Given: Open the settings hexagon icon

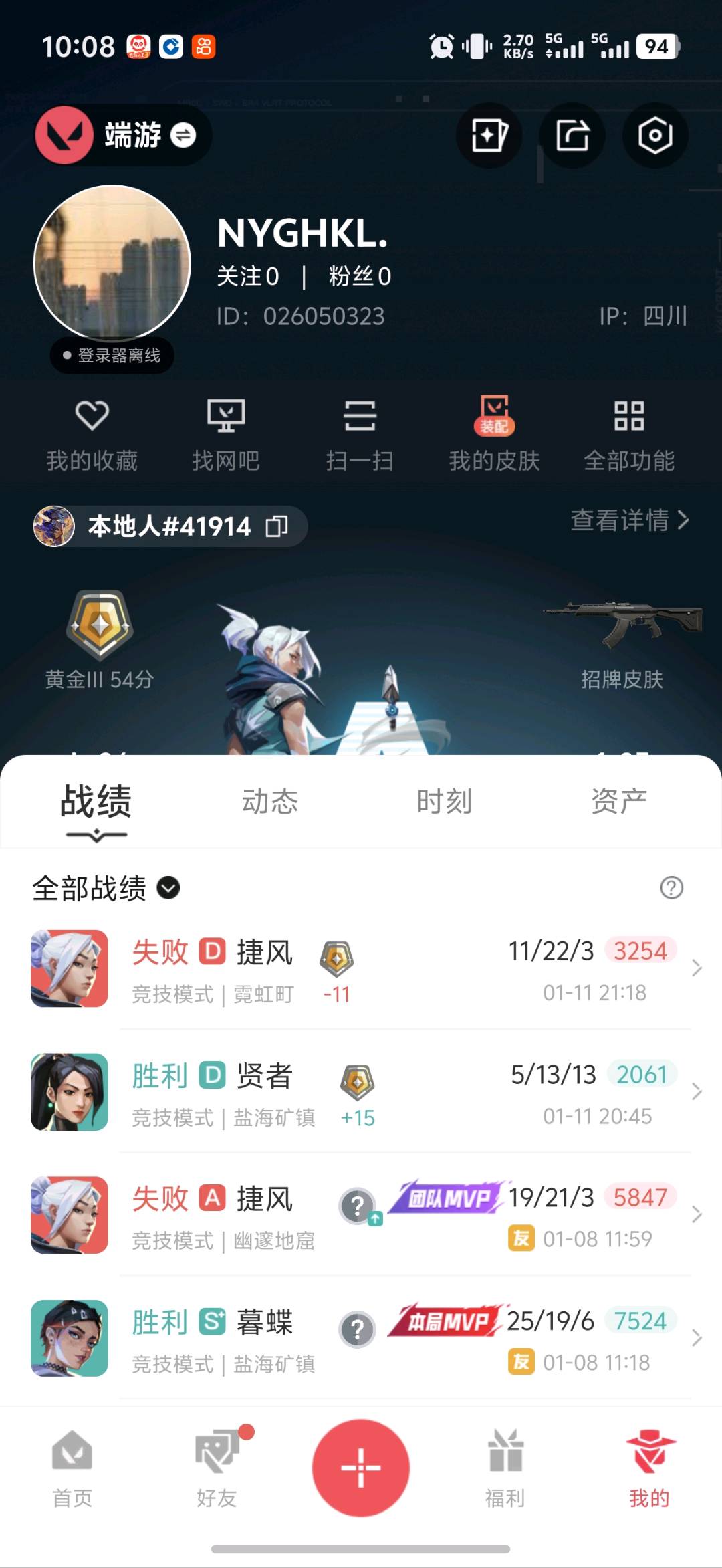Looking at the screenshot, I should point(654,136).
